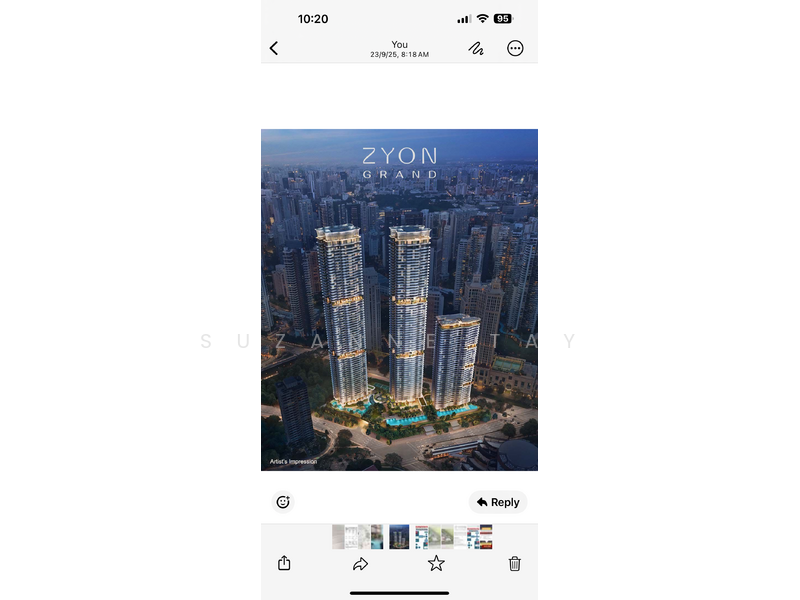The image size is (800, 600).
Task: Select the Zyon Grand towers thumbnail in strip
Action: (x=399, y=537)
